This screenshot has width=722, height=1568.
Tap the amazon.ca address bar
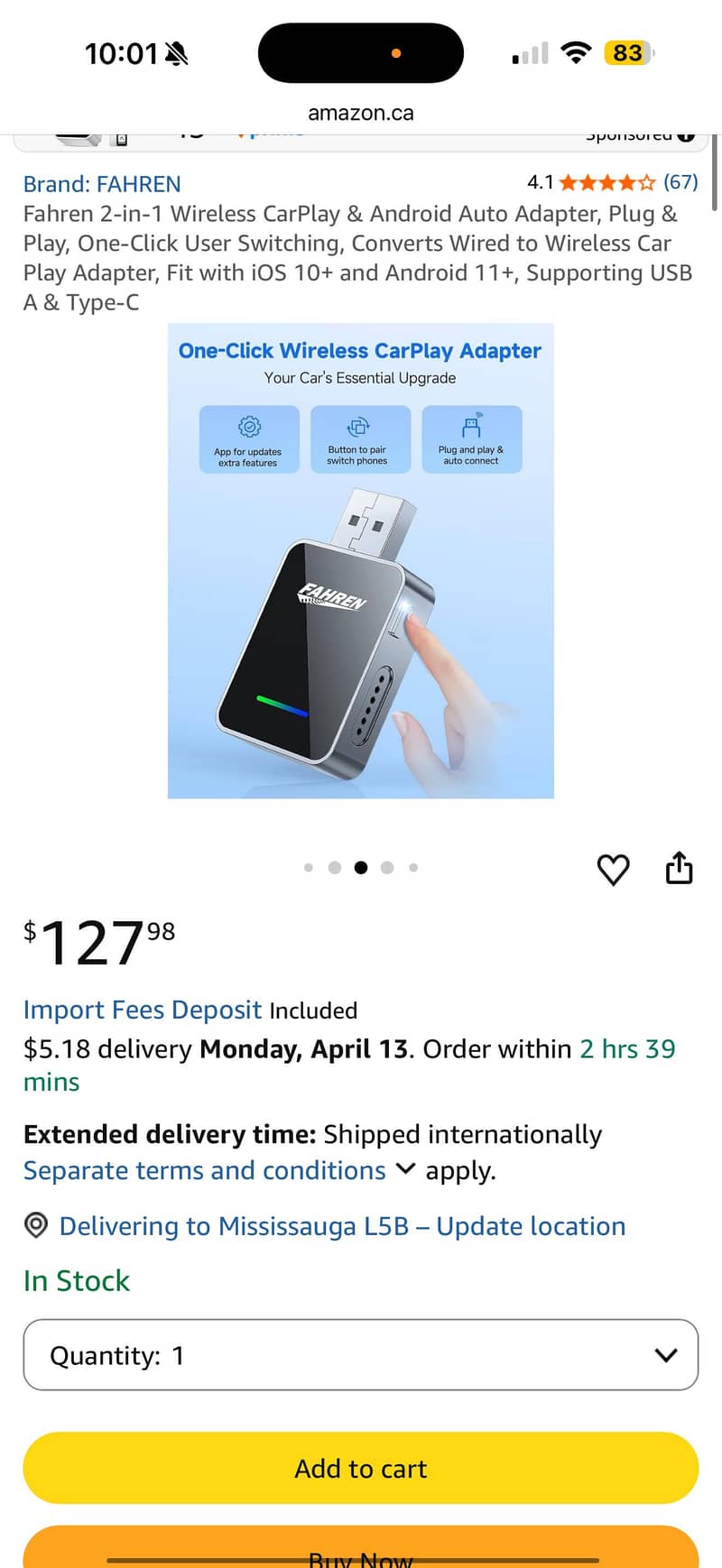click(360, 113)
